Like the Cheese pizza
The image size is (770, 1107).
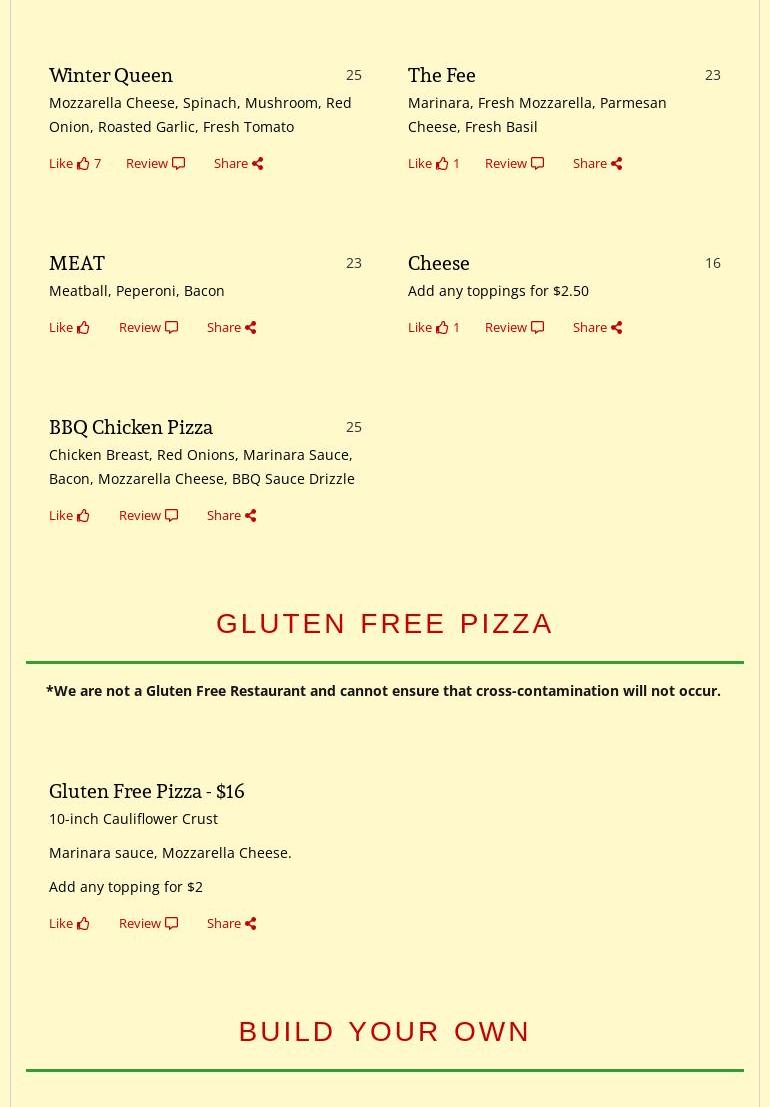point(428,327)
